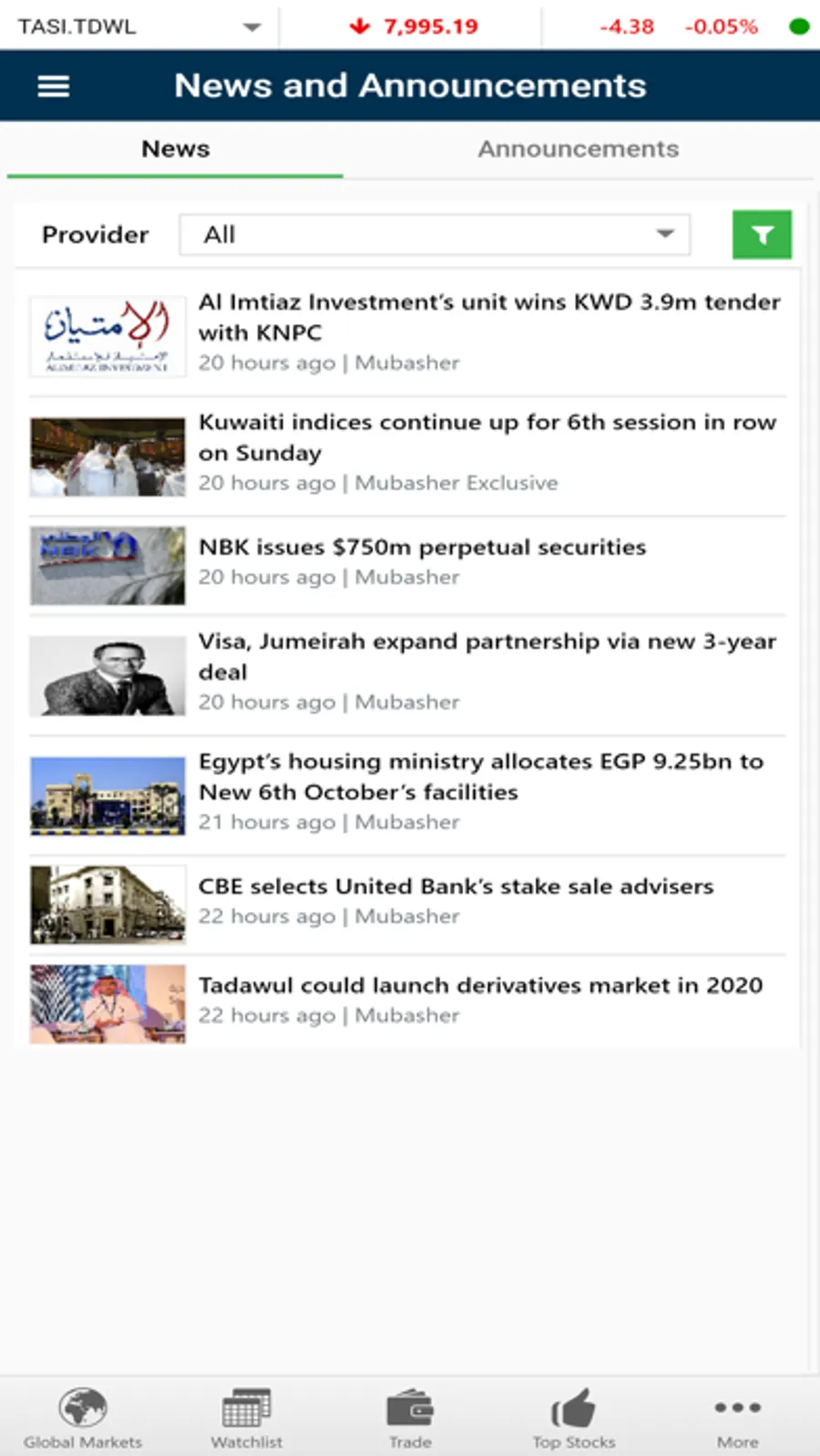Go to Global Markets
This screenshot has width=820, height=1456.
tap(83, 1418)
